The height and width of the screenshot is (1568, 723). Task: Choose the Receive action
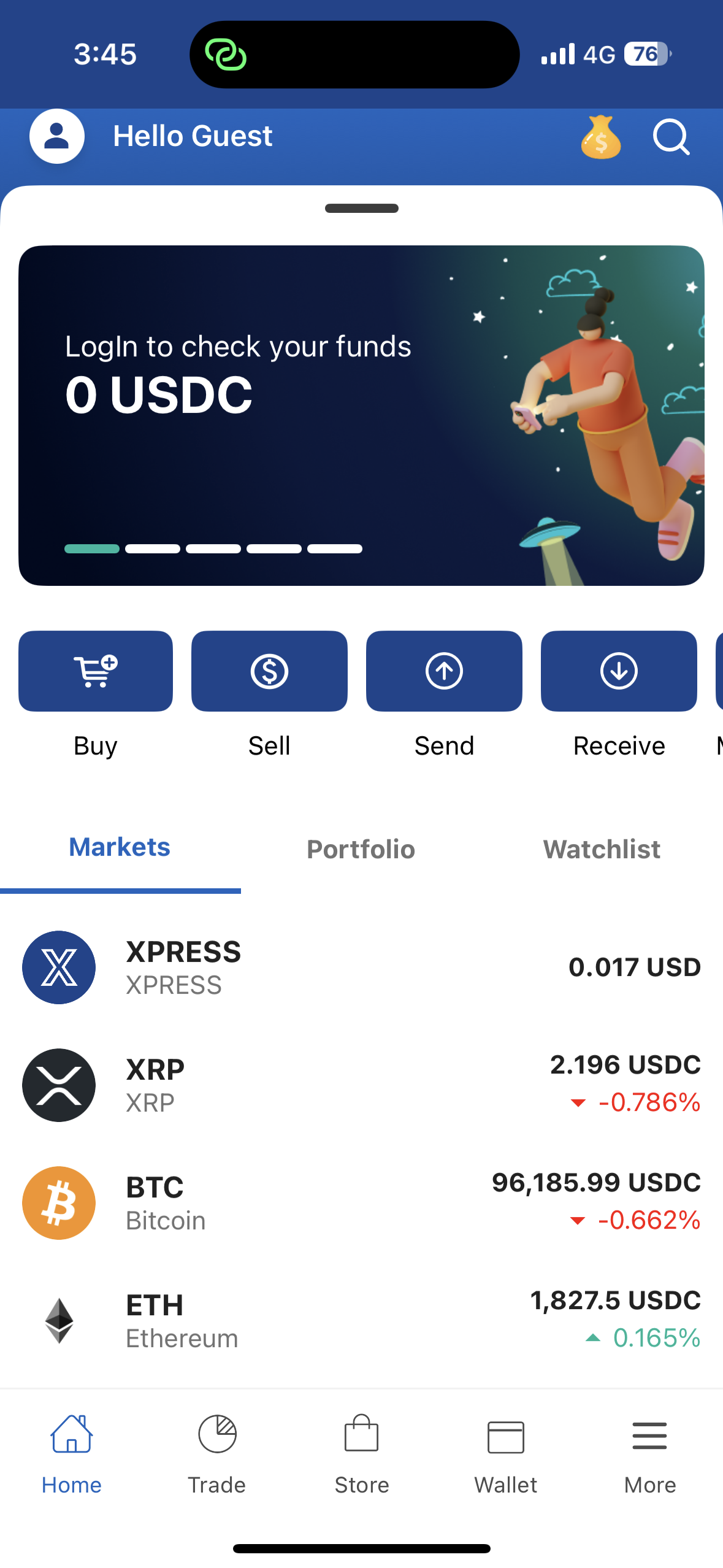coord(619,671)
